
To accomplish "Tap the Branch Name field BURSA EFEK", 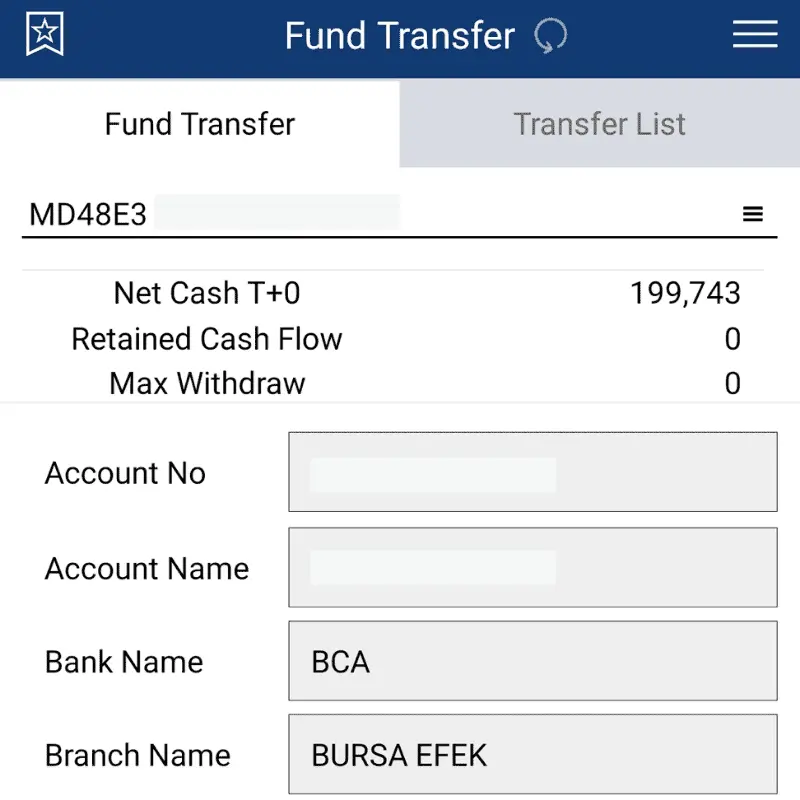I will point(532,754).
